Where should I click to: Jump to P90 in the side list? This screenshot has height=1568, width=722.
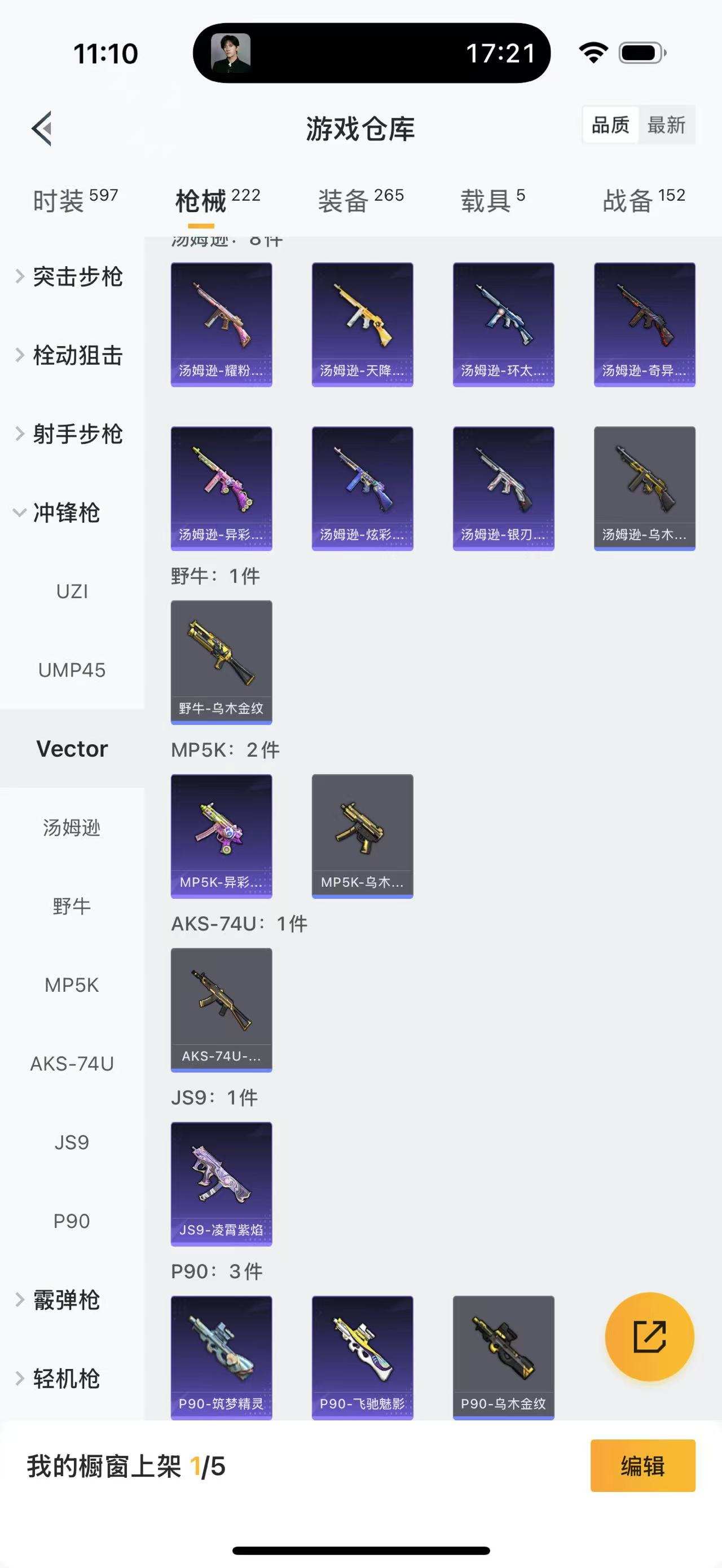72,1221
